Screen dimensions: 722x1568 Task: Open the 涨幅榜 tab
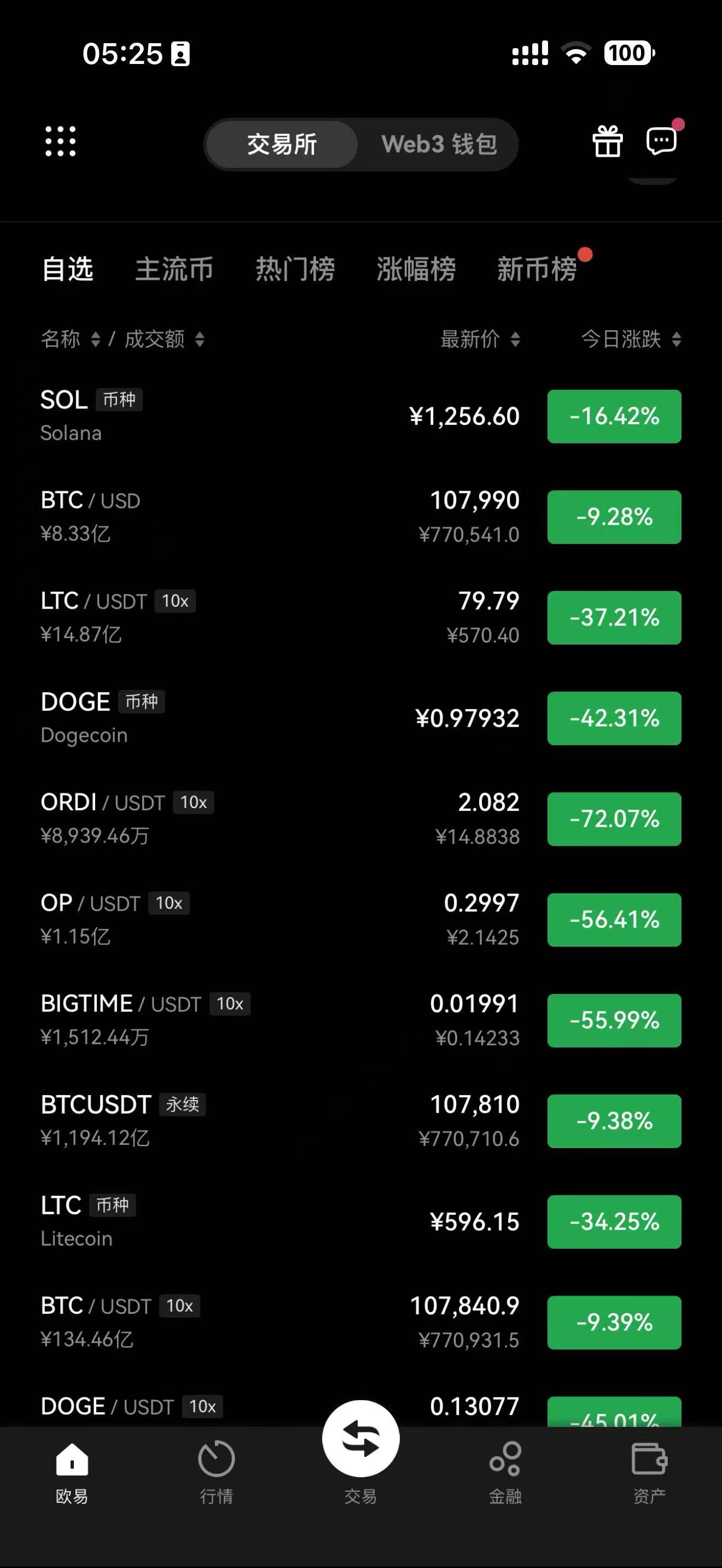pos(416,269)
